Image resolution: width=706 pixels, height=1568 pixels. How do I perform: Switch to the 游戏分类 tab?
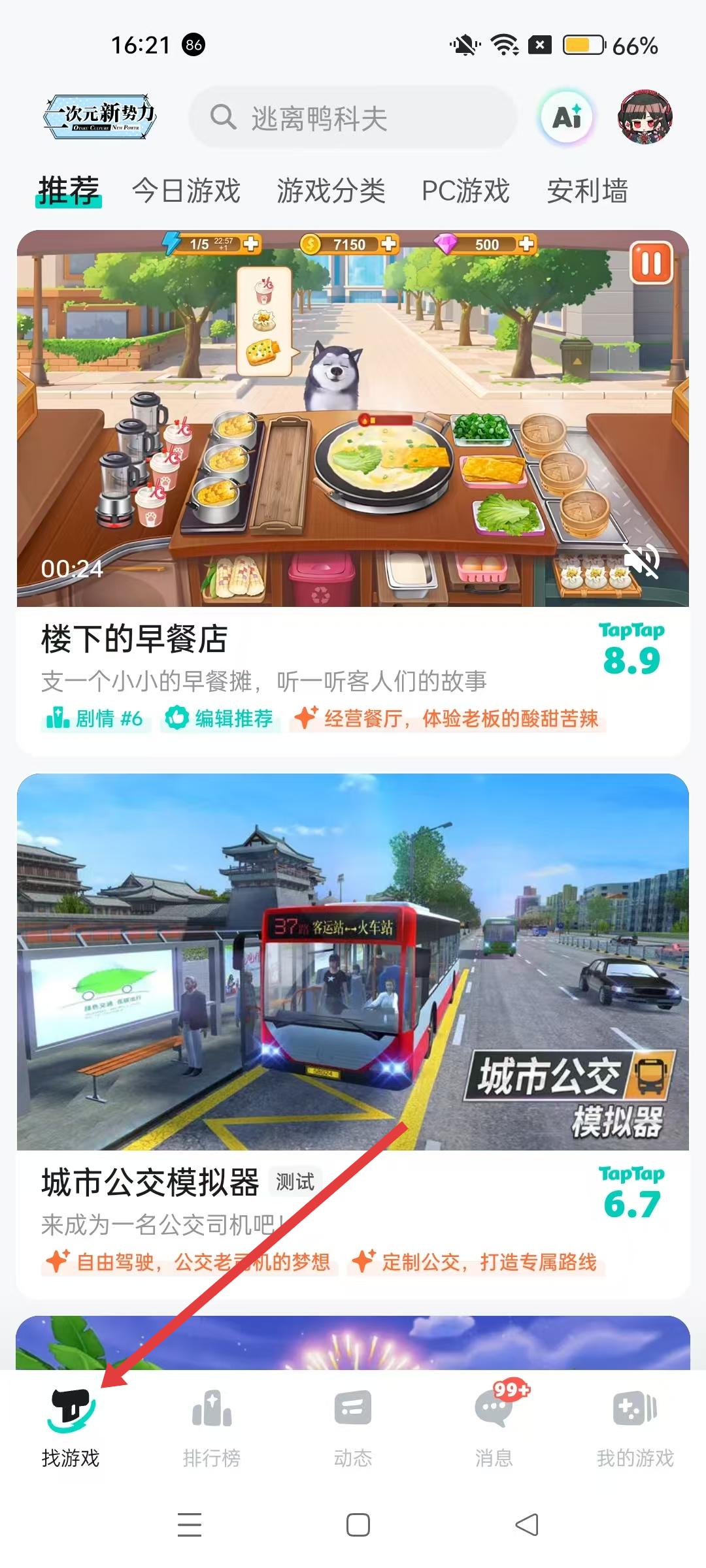coord(331,191)
